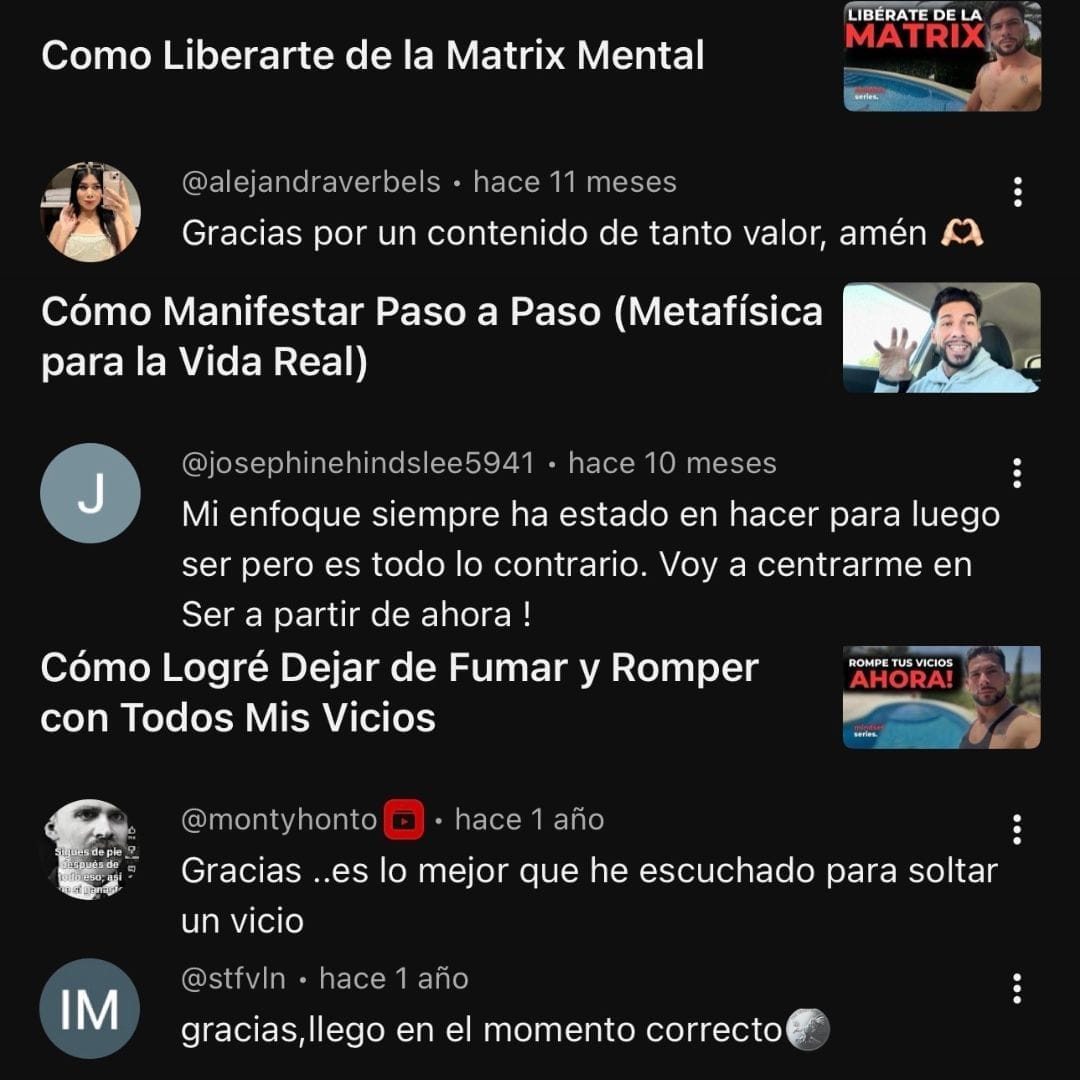Open the overflow menu on @montyhonto's comment

(1017, 829)
